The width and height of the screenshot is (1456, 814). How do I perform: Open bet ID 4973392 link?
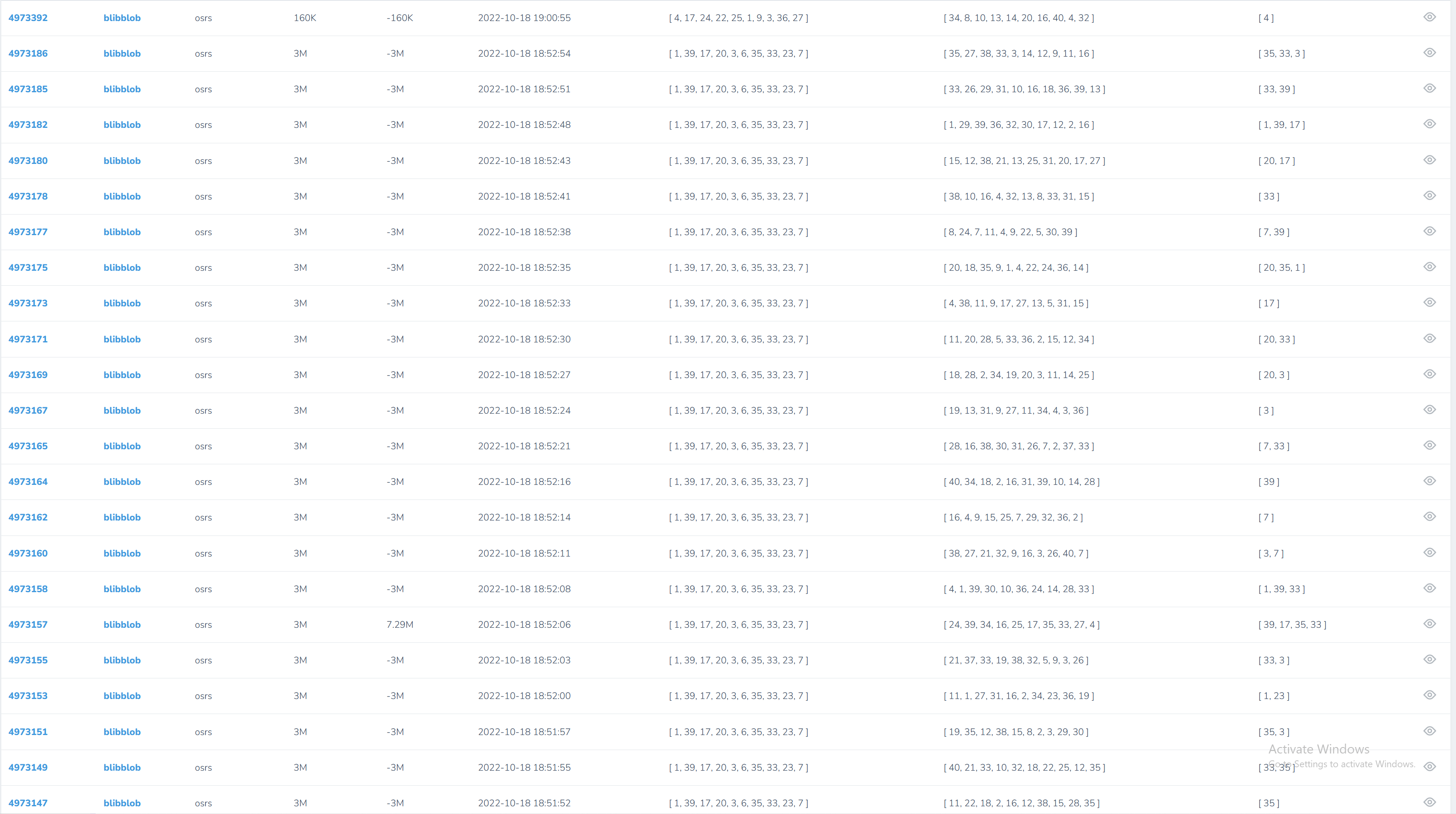(x=28, y=18)
